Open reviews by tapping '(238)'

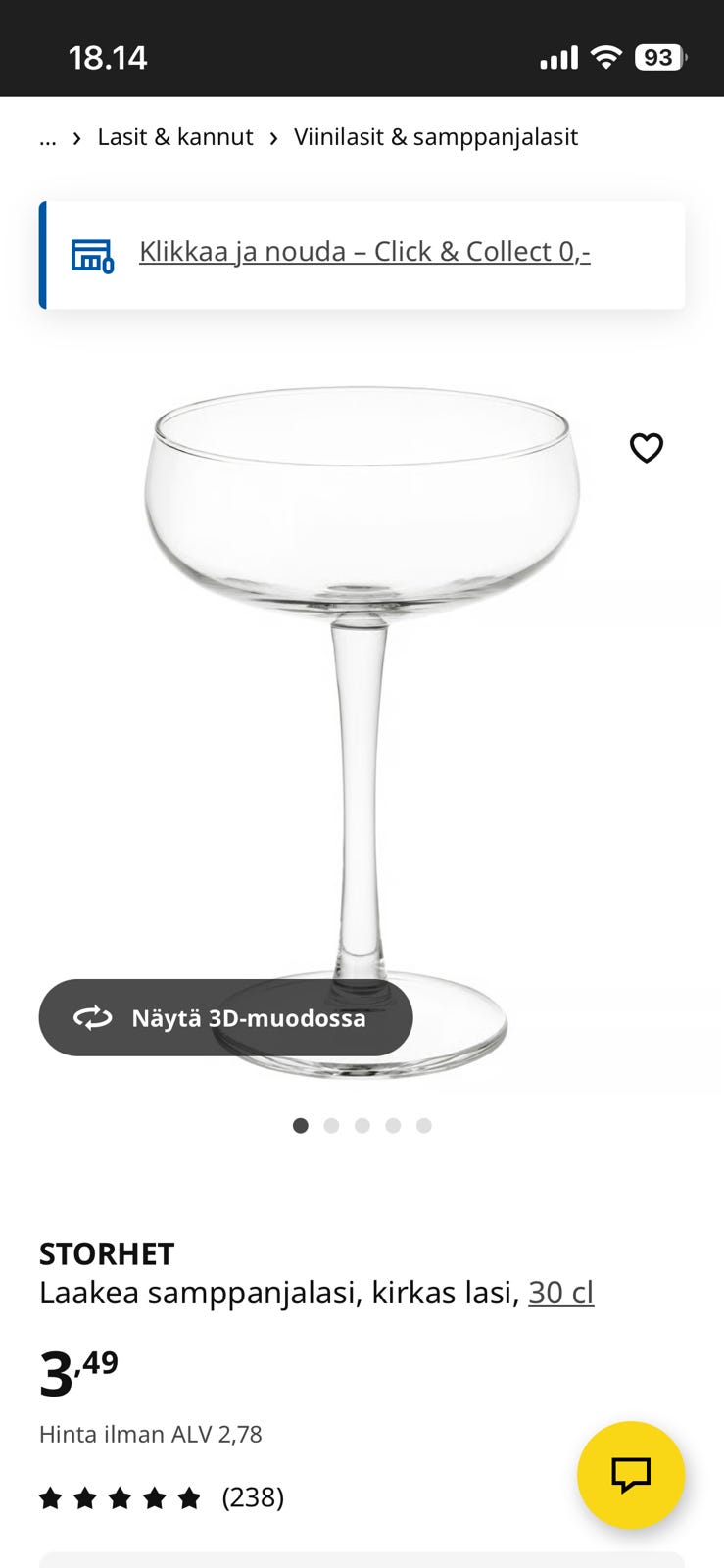tap(251, 1498)
